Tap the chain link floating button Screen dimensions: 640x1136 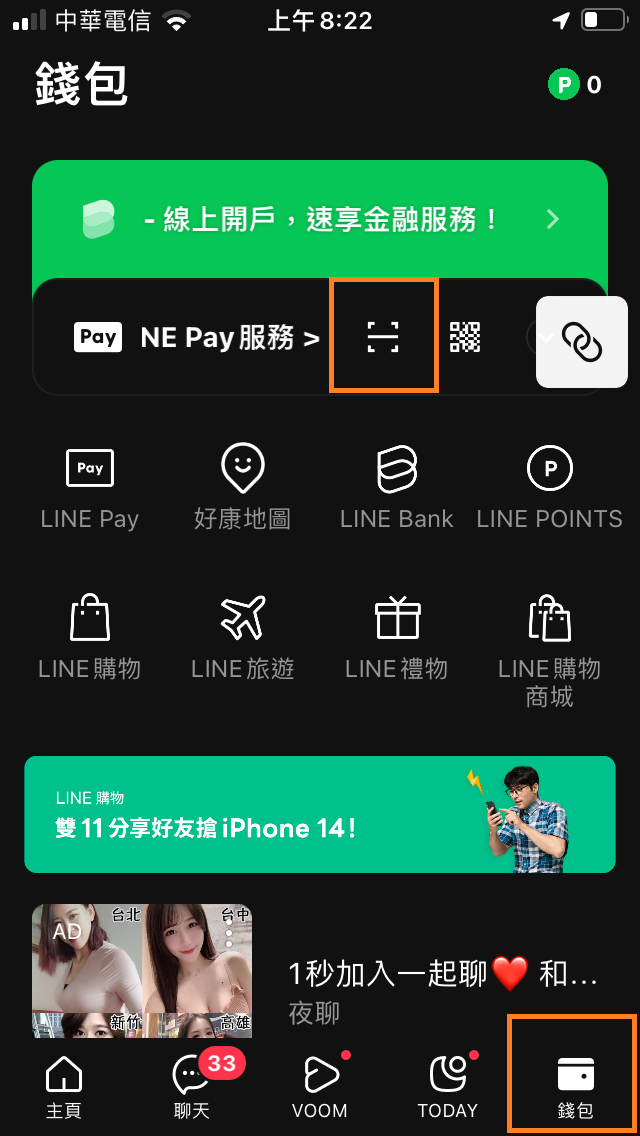(x=582, y=342)
